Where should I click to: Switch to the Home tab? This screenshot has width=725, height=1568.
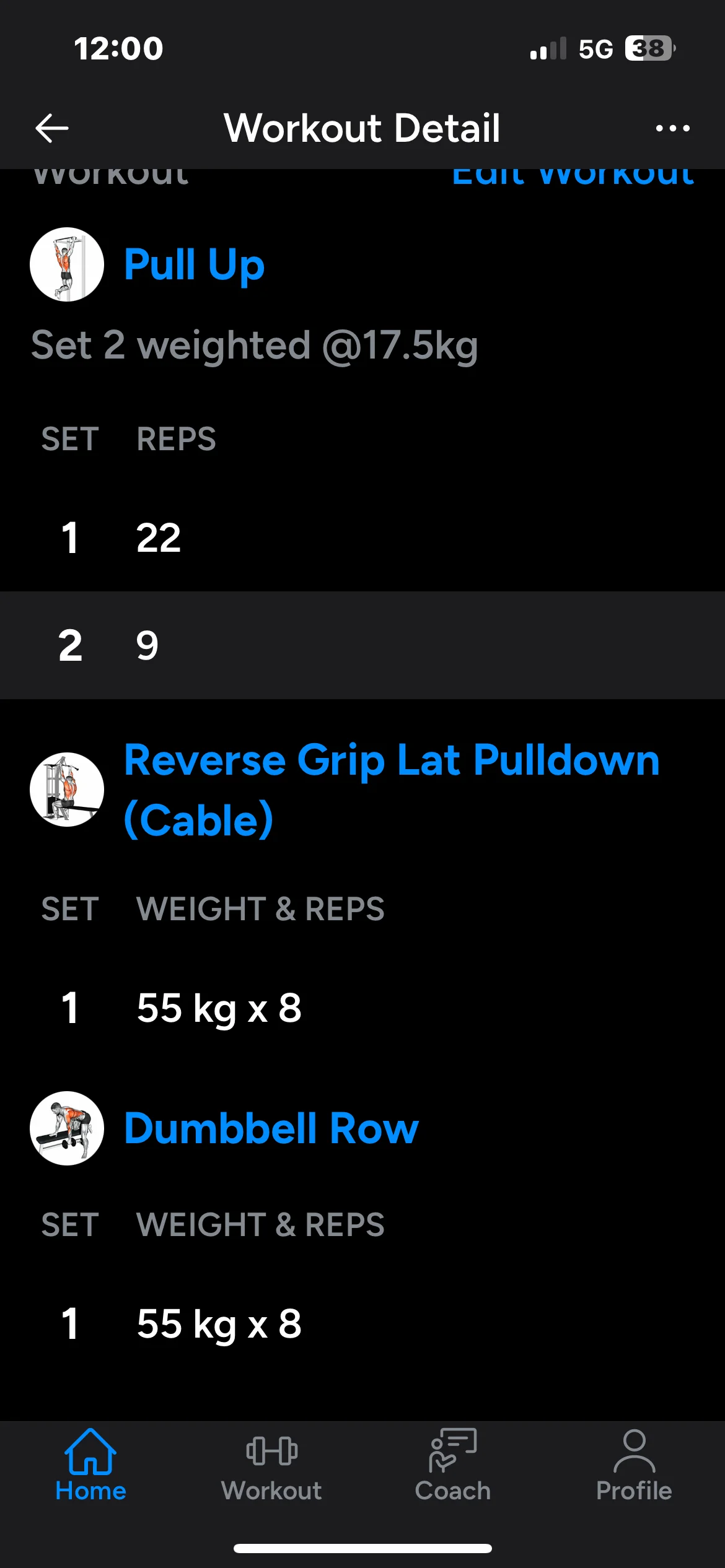(x=90, y=1466)
